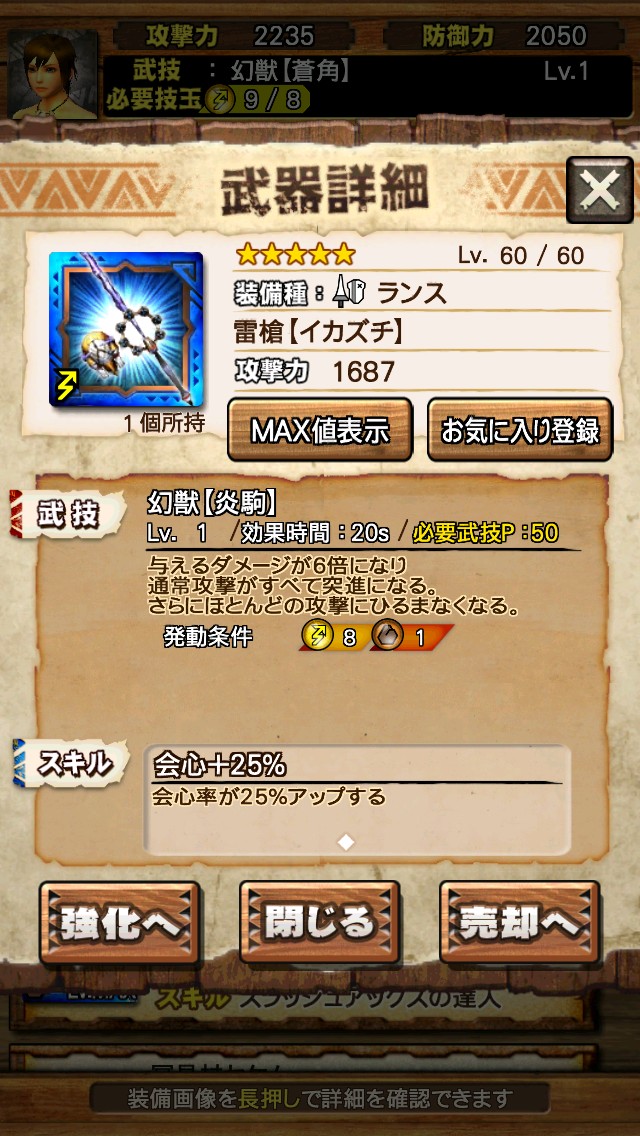Tap the MAX値表示 button
The height and width of the screenshot is (1136, 640).
(320, 430)
